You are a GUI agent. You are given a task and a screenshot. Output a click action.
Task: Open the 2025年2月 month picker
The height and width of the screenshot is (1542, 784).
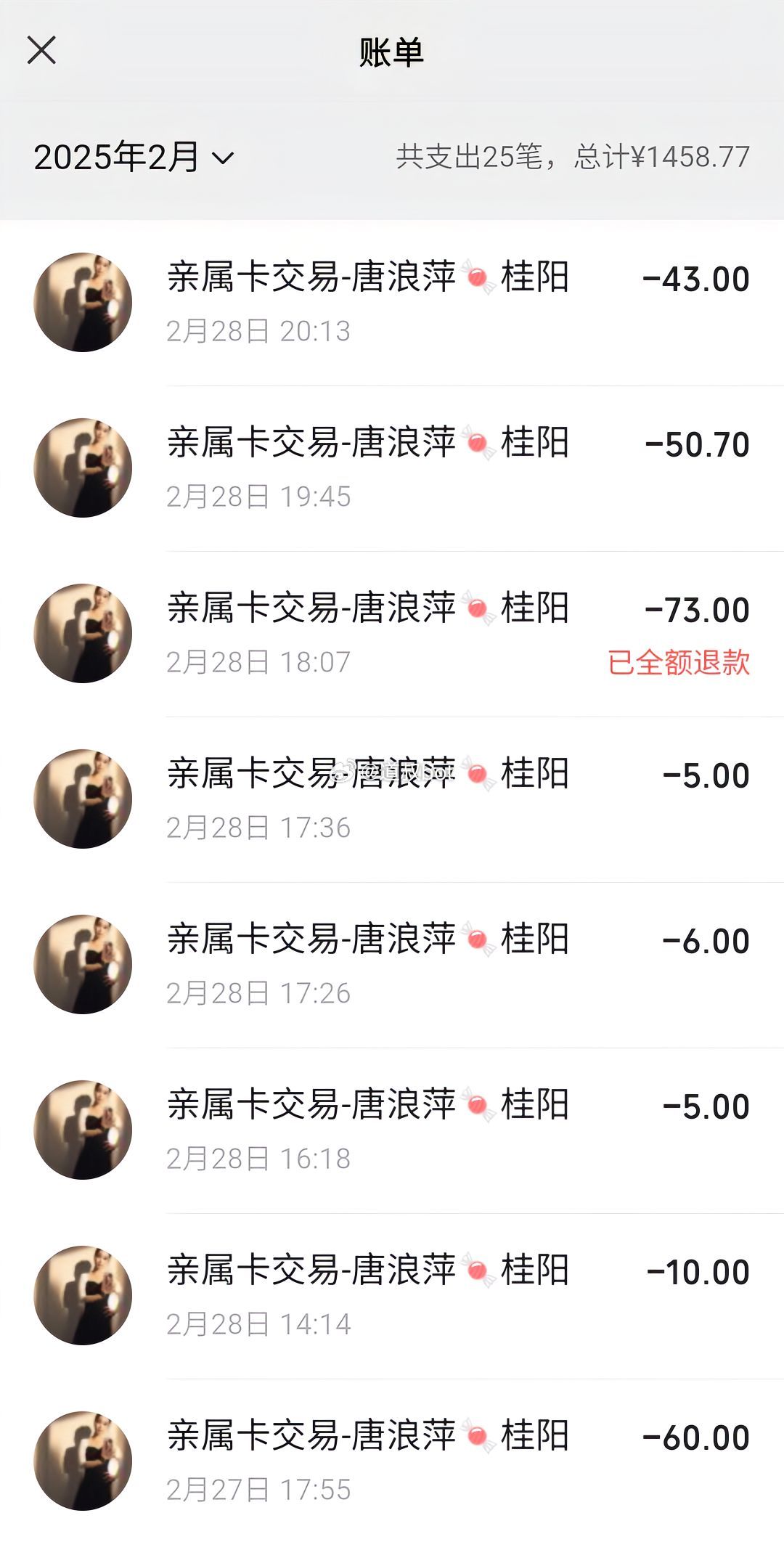(134, 157)
